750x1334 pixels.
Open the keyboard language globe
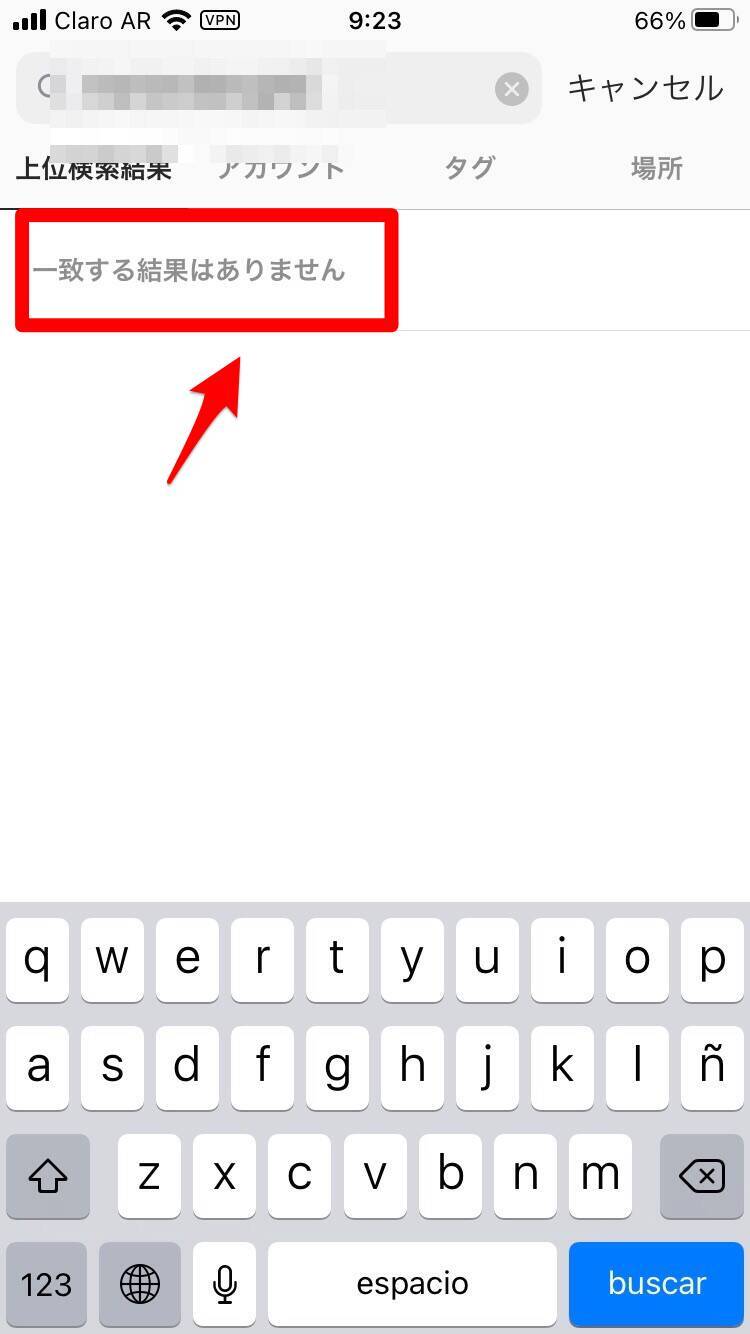click(139, 1283)
